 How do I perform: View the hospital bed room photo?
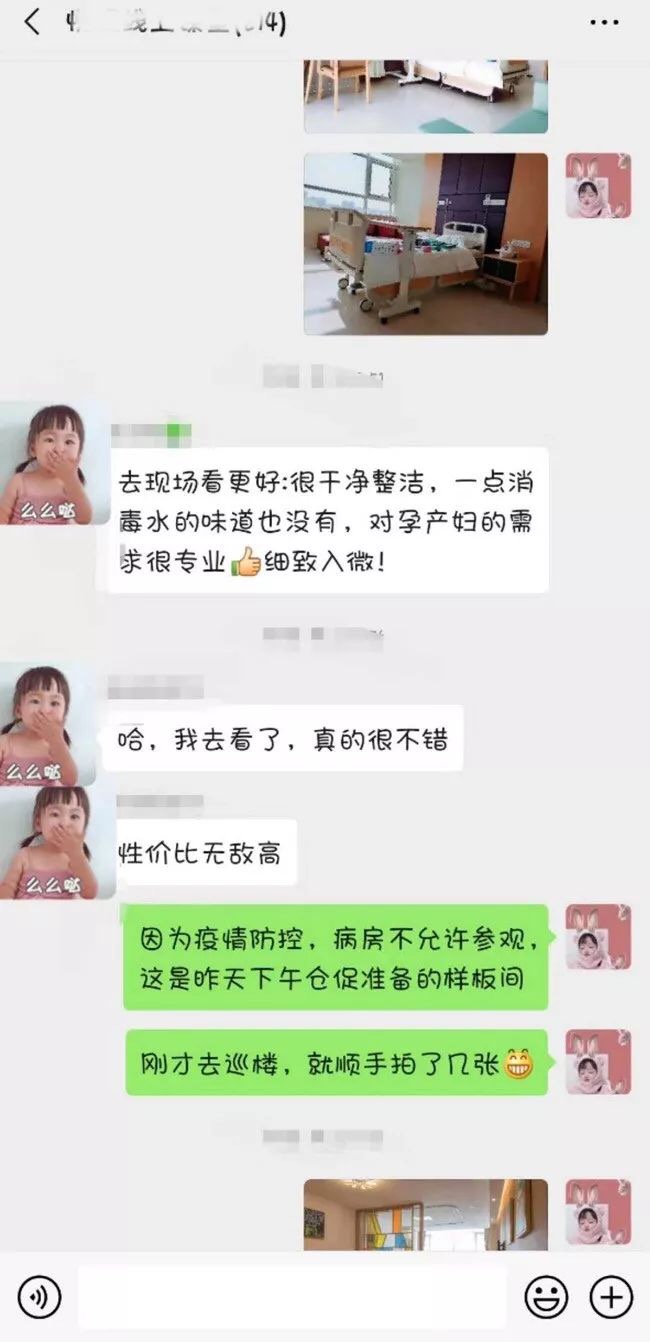(x=425, y=243)
